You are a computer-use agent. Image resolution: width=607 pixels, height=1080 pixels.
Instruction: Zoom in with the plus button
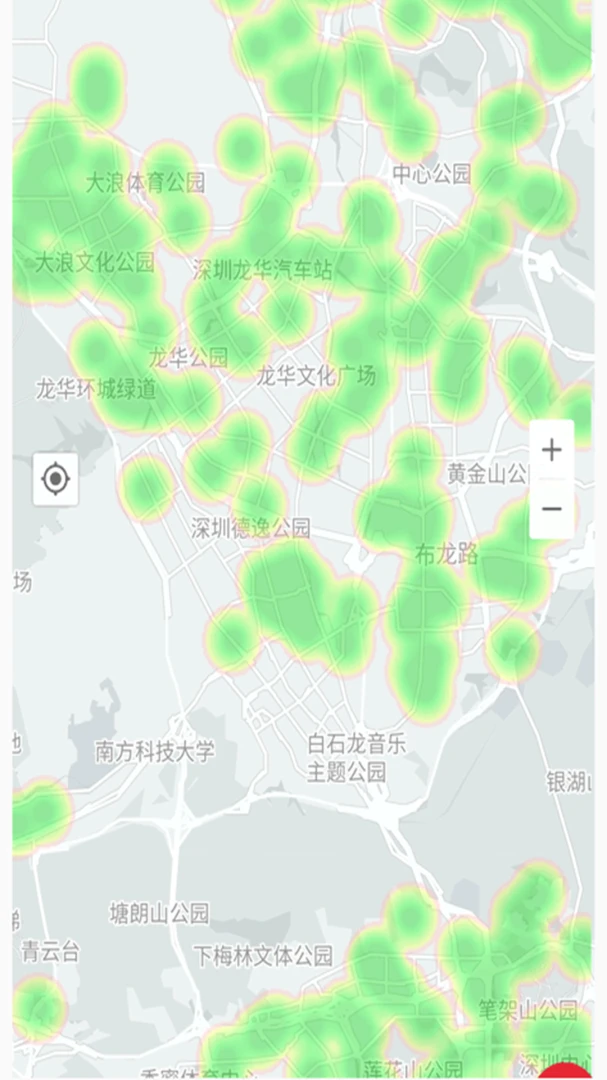[x=551, y=450]
